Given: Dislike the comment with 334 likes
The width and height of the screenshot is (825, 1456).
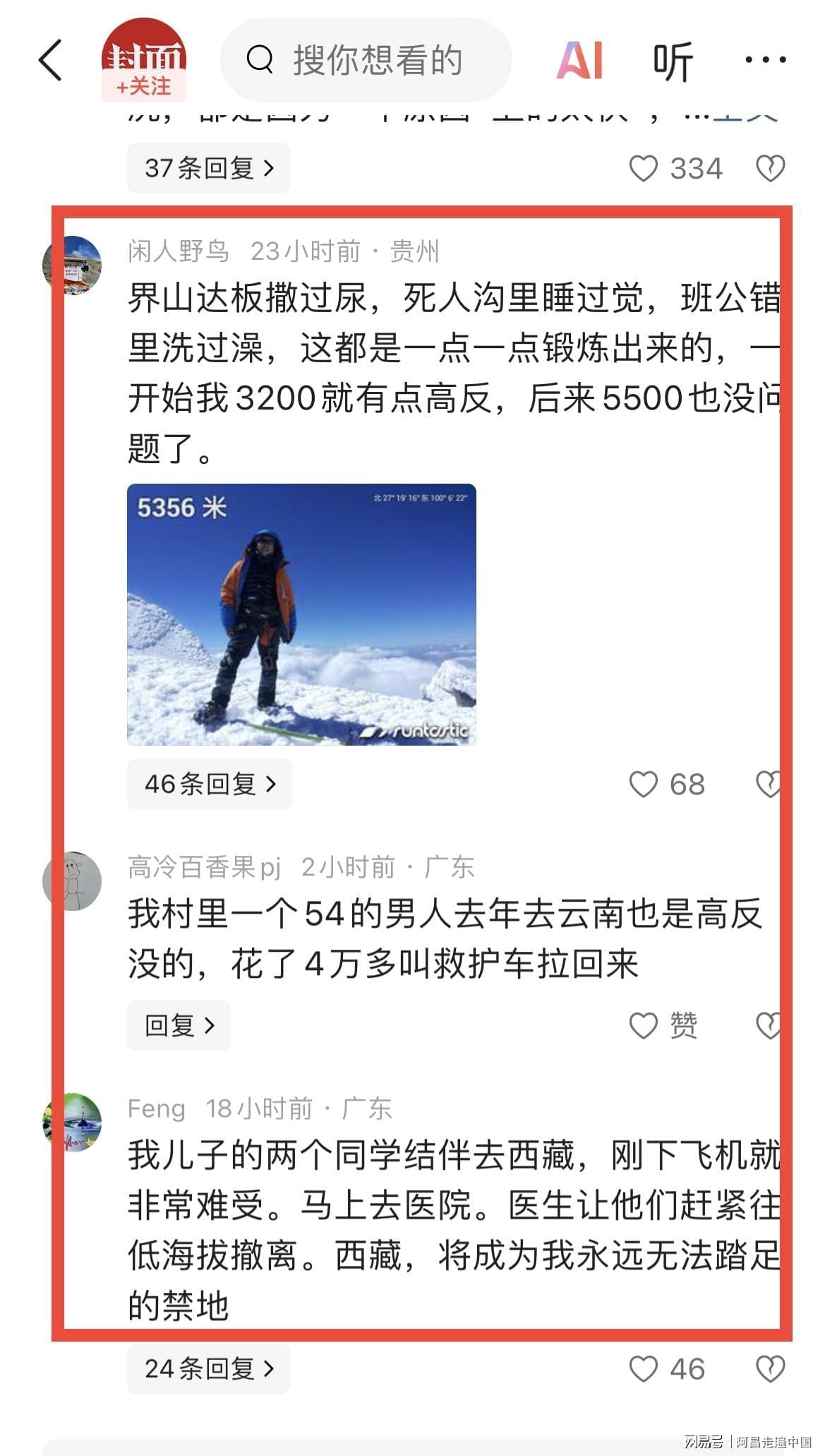Looking at the screenshot, I should click(x=770, y=169).
